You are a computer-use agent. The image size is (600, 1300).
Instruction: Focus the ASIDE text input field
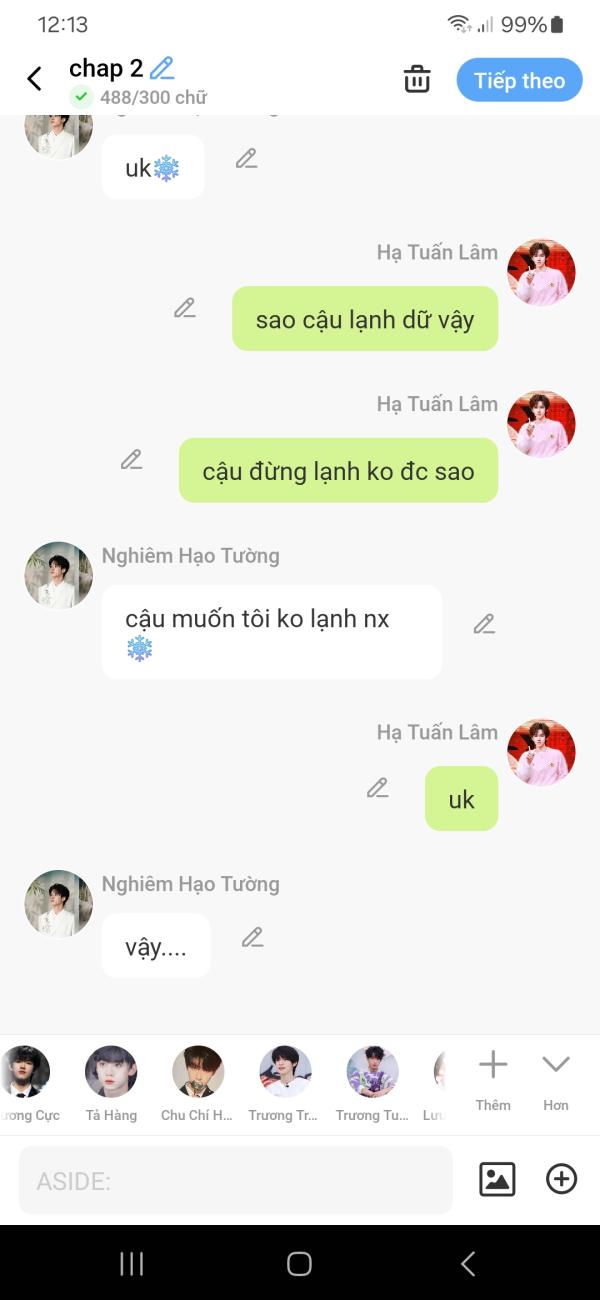tap(236, 1180)
